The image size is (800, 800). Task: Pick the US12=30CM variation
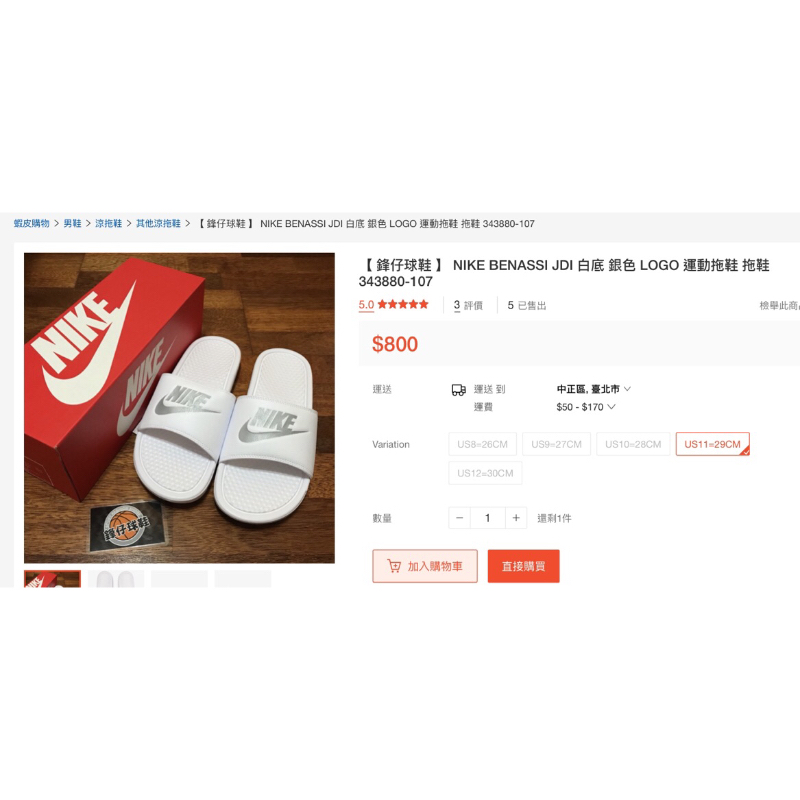click(485, 473)
